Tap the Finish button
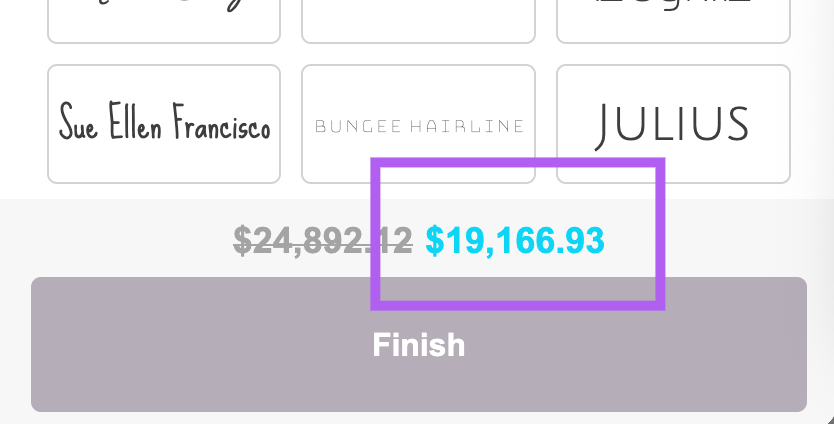The image size is (834, 424). tap(418, 345)
